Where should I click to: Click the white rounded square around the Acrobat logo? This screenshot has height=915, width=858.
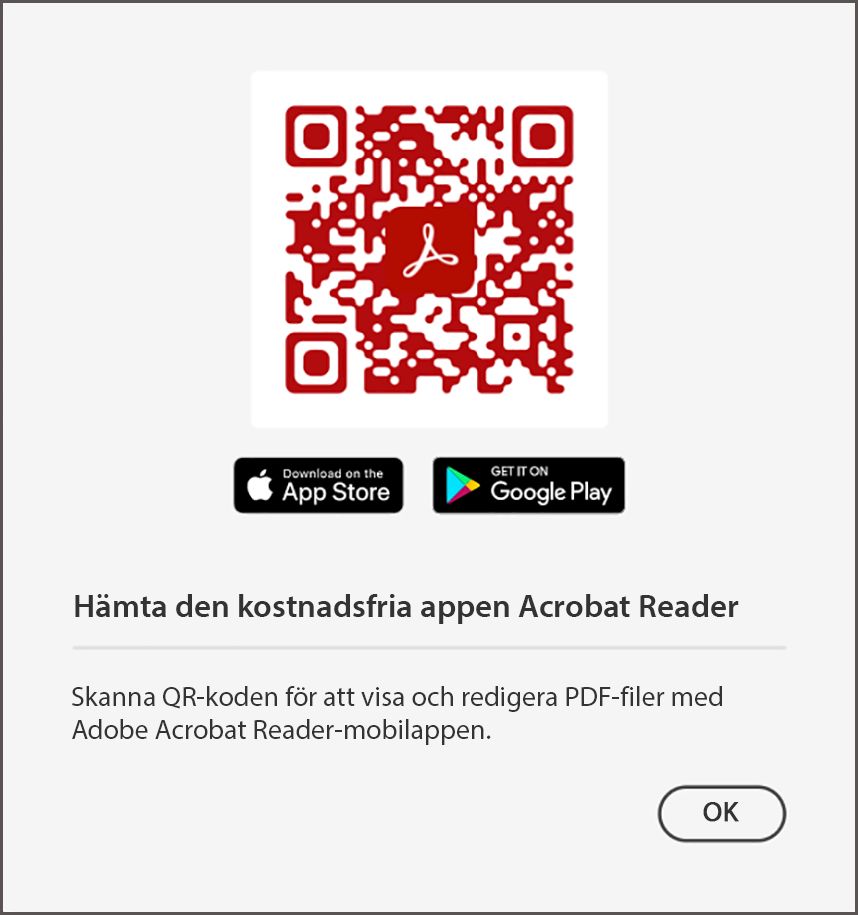click(x=429, y=248)
